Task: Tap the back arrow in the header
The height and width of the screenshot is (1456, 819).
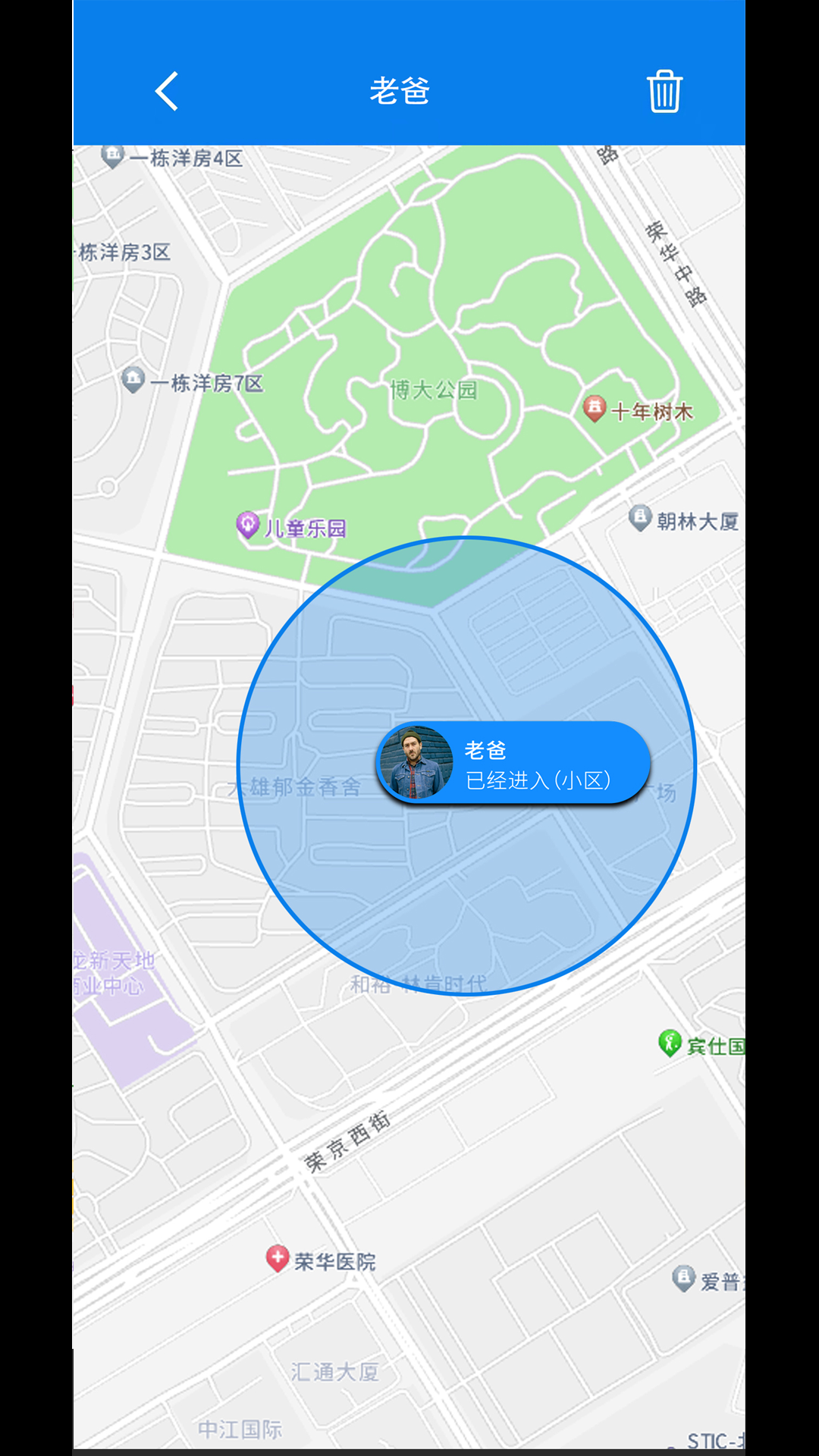Action: click(166, 91)
